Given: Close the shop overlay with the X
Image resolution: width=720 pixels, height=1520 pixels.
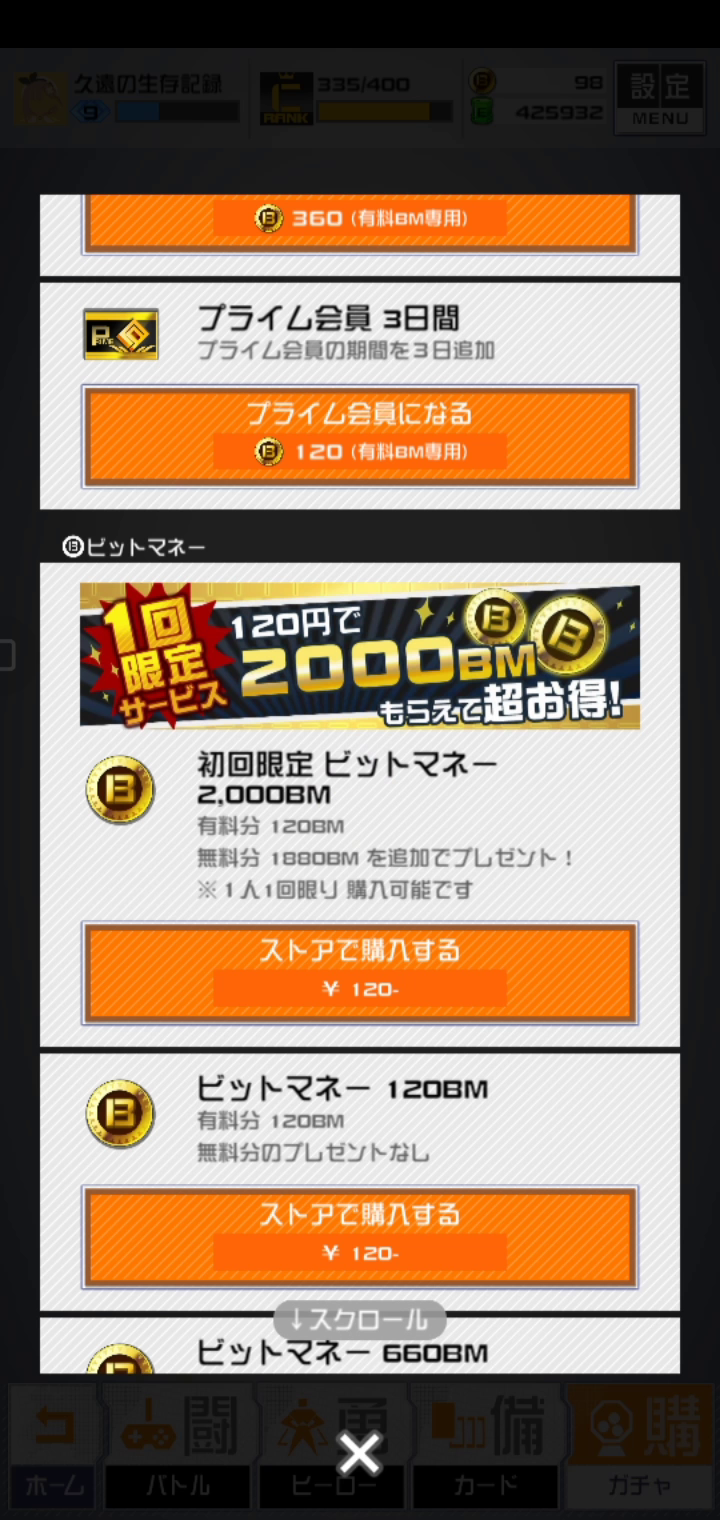Looking at the screenshot, I should [x=359, y=1453].
